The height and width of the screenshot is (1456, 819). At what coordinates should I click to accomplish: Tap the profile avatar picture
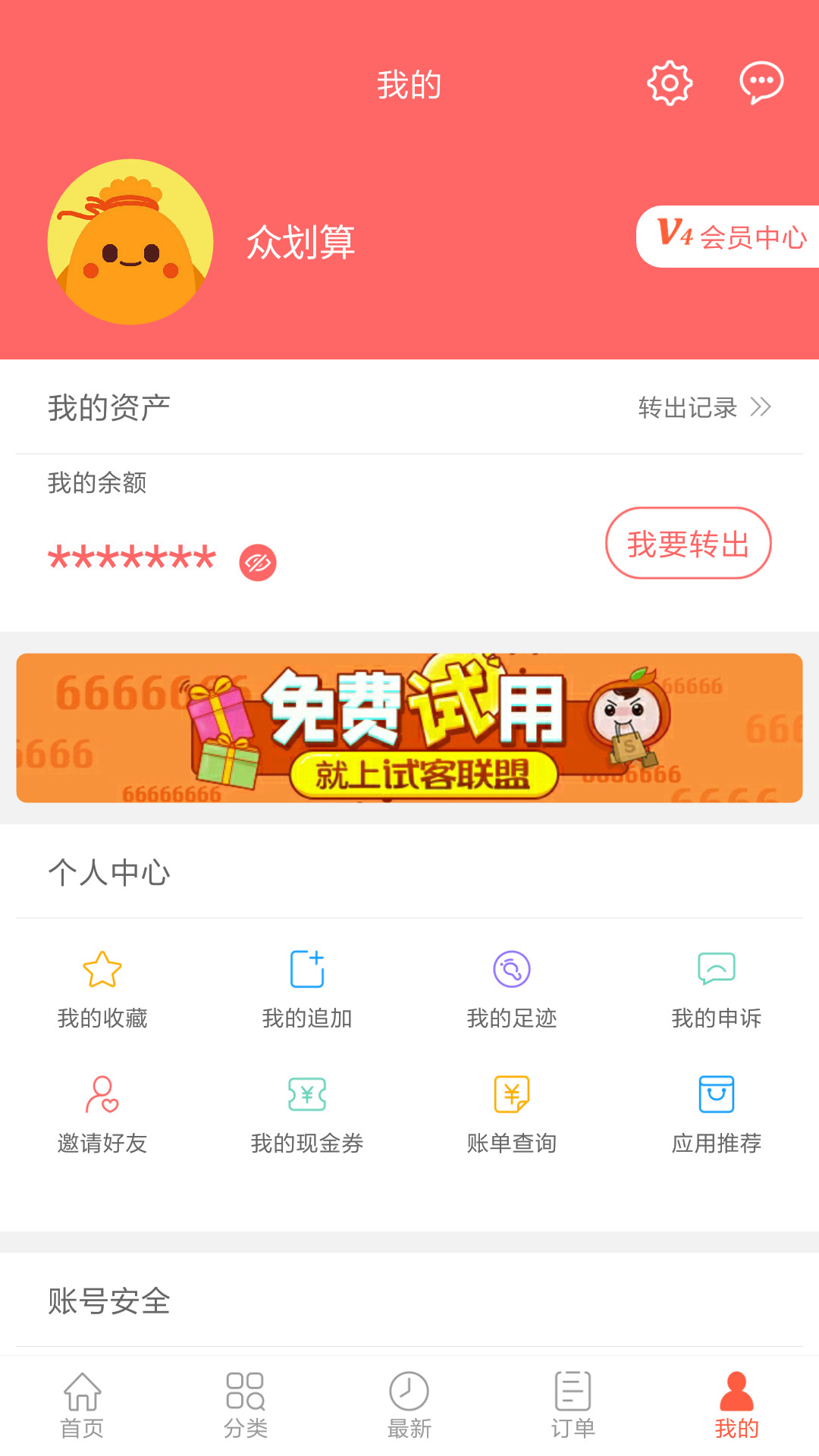pyautogui.click(x=130, y=242)
